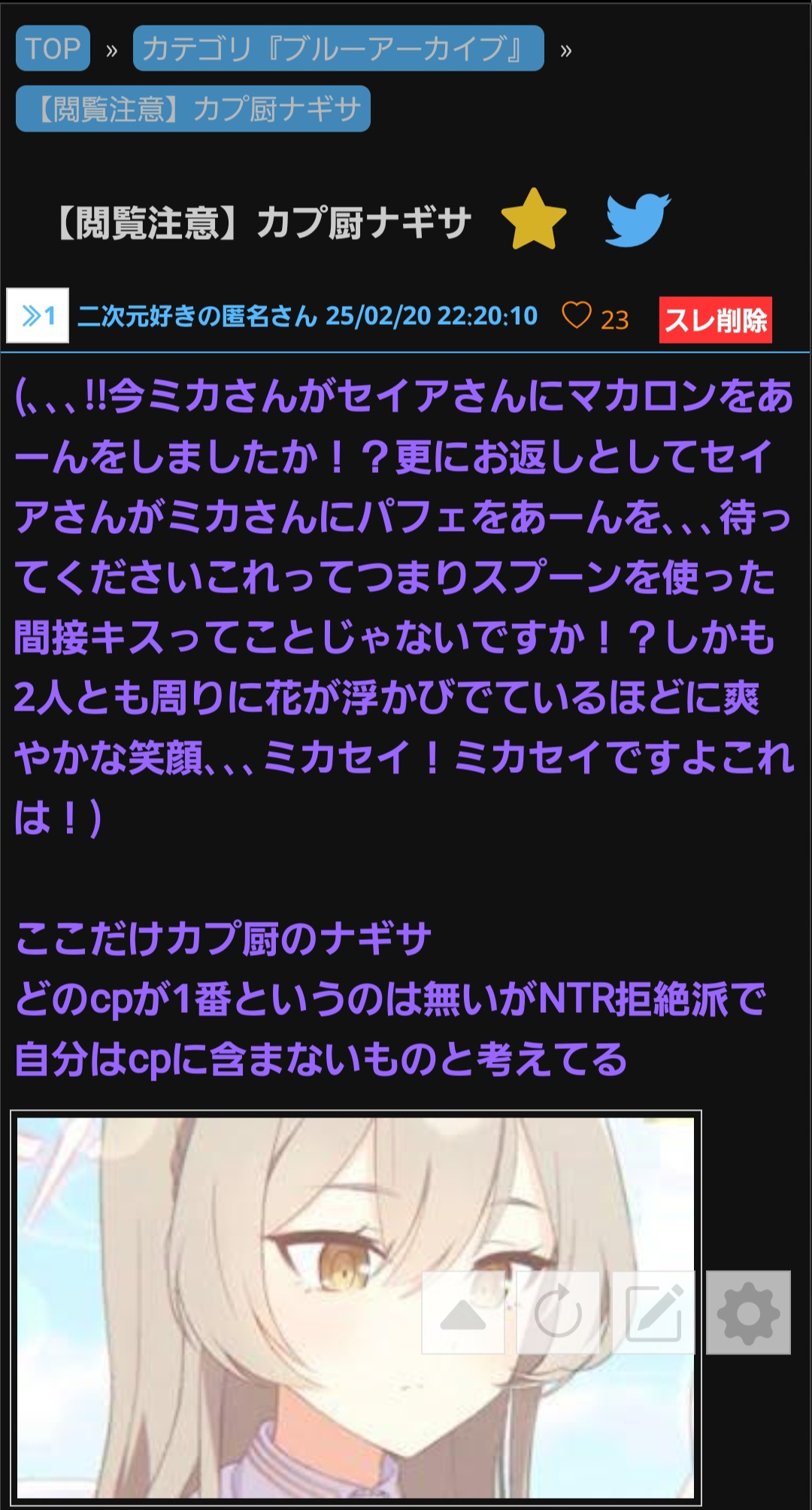
Task: Open the カテゴリ『ブルーアーカイブ』 breadcrumb
Action: (x=338, y=49)
